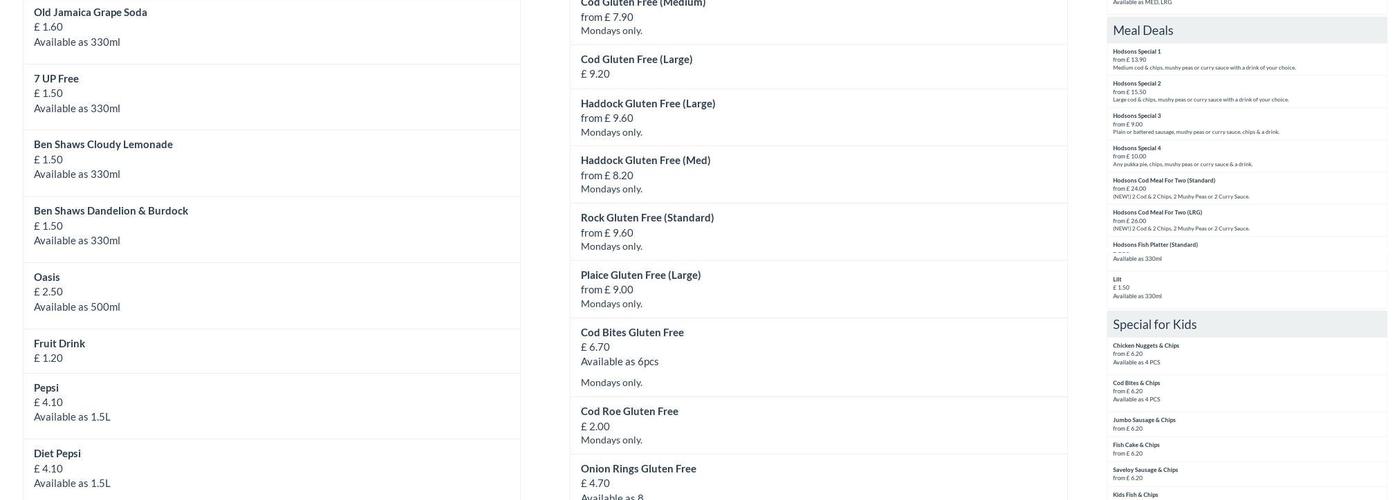1400x500 pixels.
Task: Select Ben Shaws Dandelion & Burdock
Action: pos(111,211)
